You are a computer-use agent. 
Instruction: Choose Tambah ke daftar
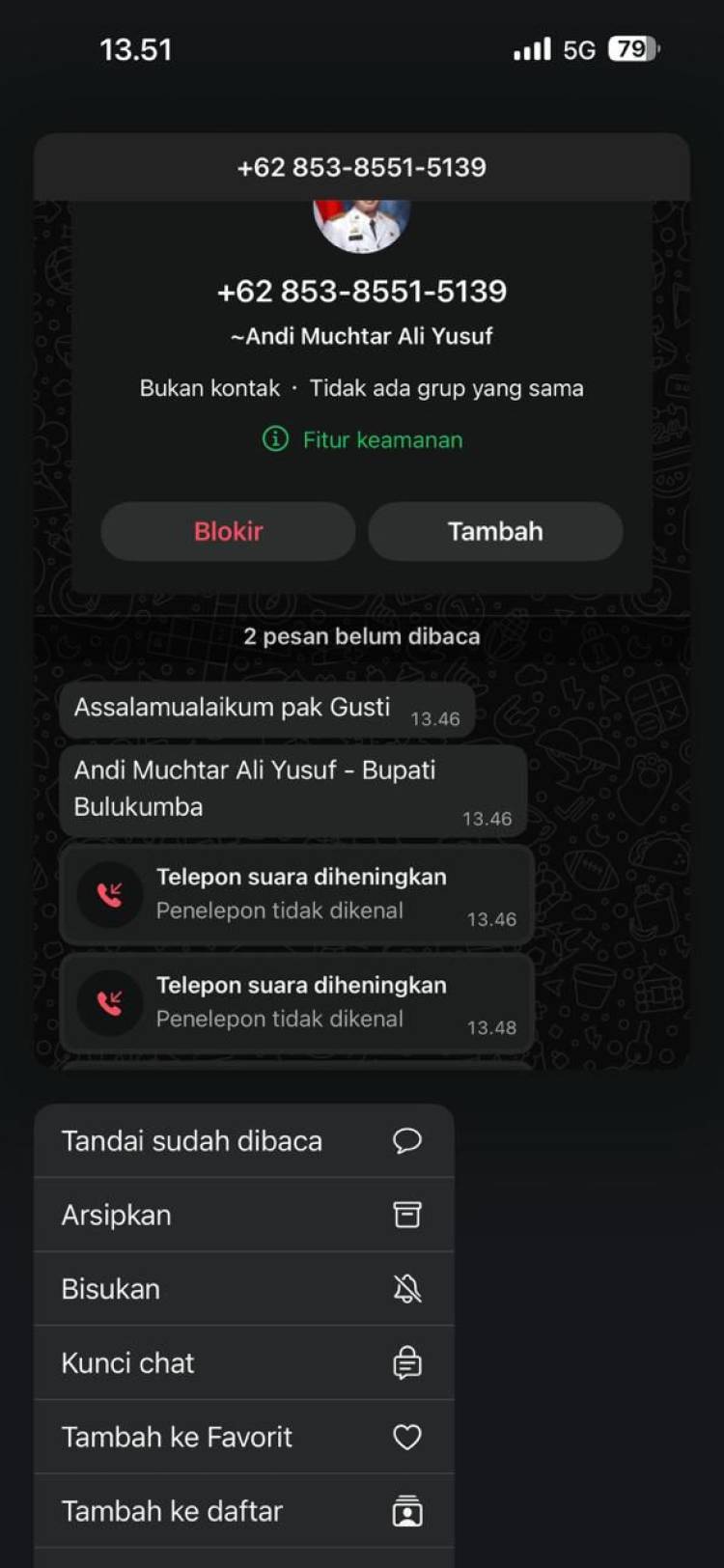[243, 1511]
